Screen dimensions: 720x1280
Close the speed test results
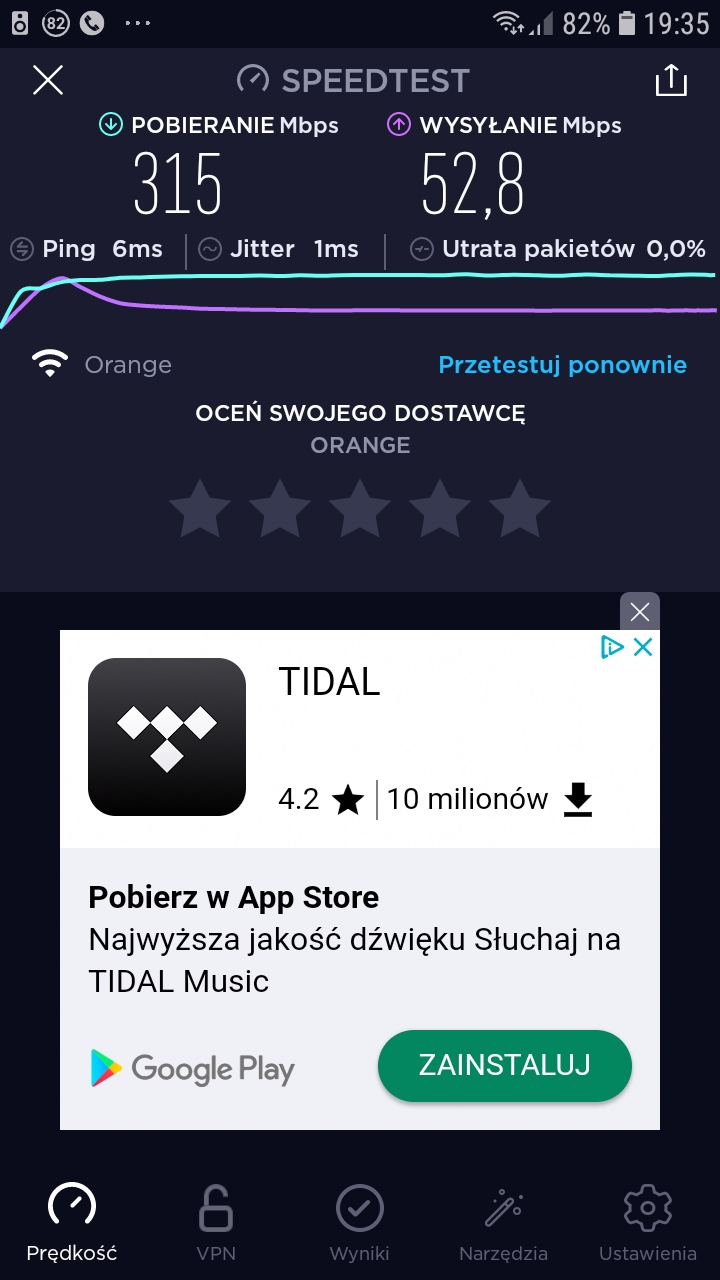tap(48, 80)
